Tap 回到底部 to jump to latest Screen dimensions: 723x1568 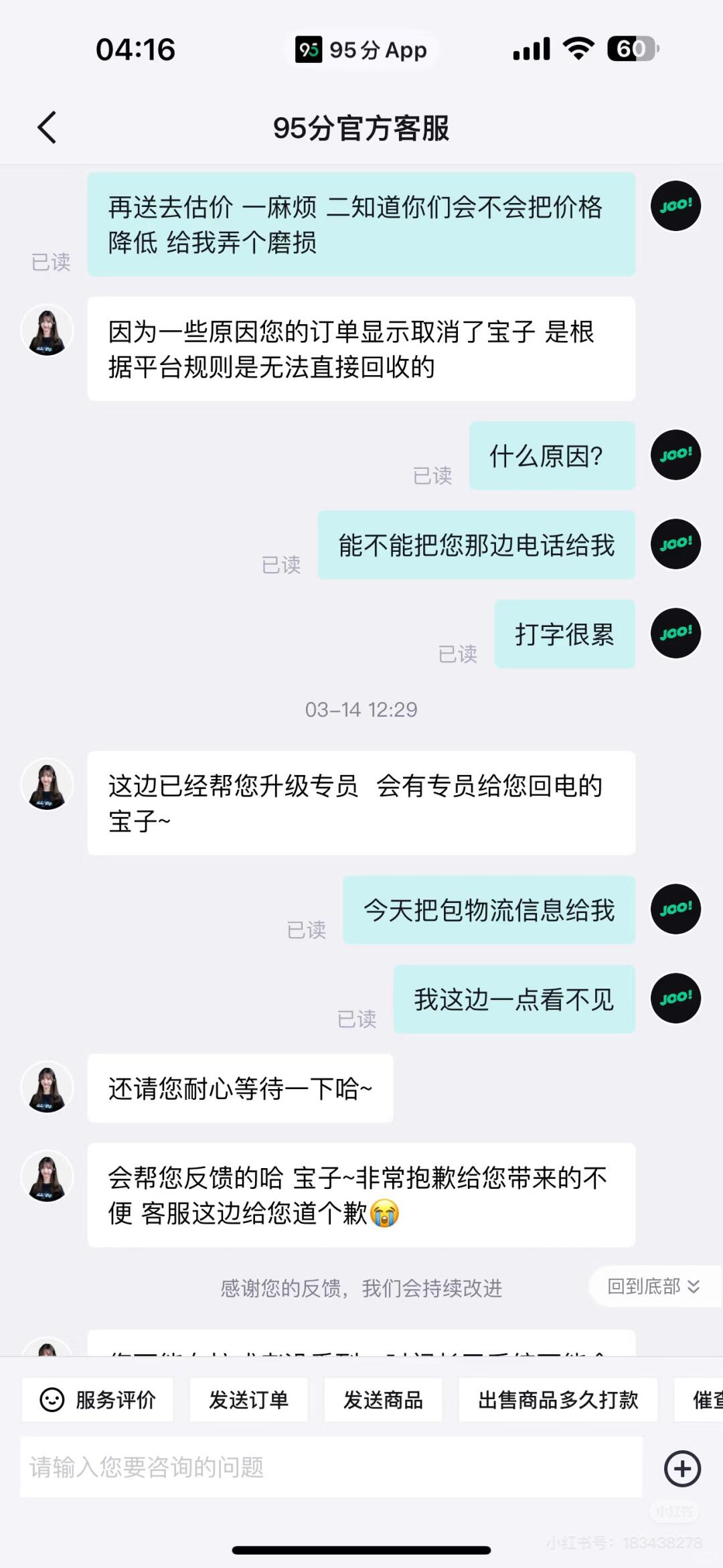[653, 1286]
